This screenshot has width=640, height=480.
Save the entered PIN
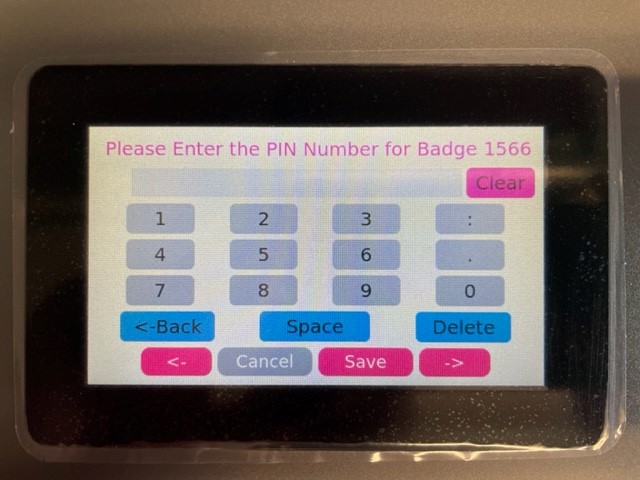pos(365,362)
